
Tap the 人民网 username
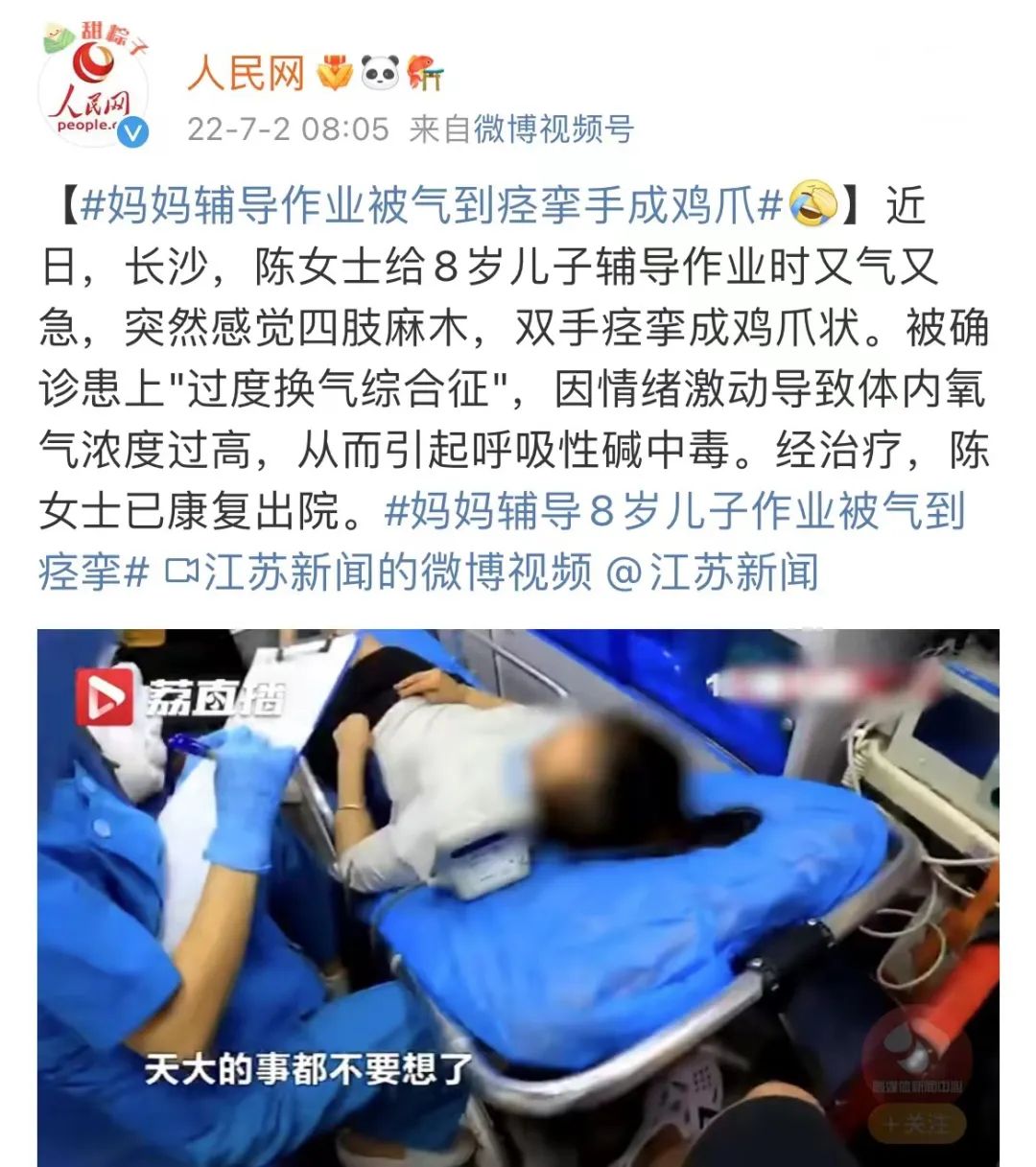(x=246, y=73)
